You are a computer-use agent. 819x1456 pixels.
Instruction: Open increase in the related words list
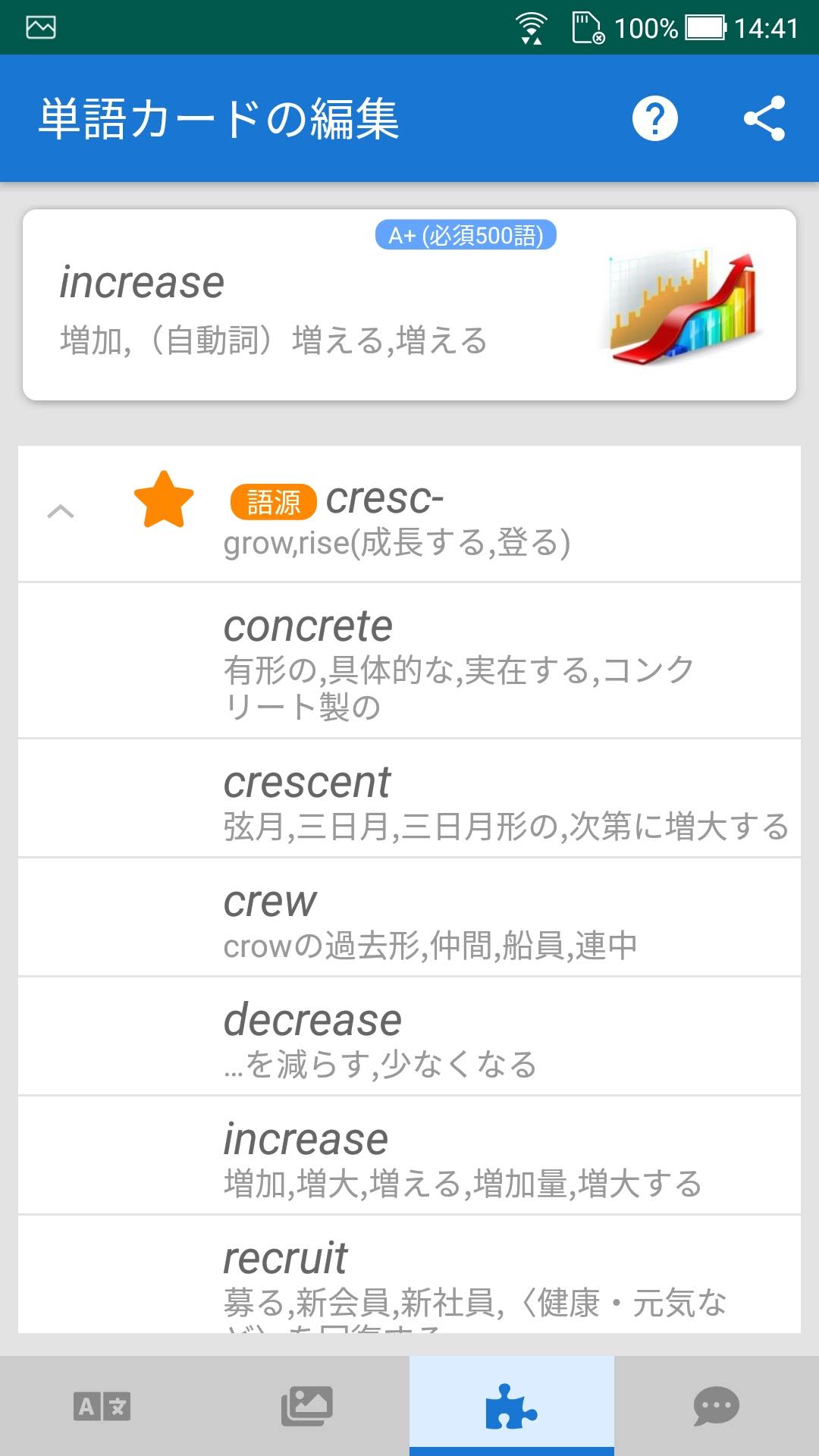(409, 1156)
